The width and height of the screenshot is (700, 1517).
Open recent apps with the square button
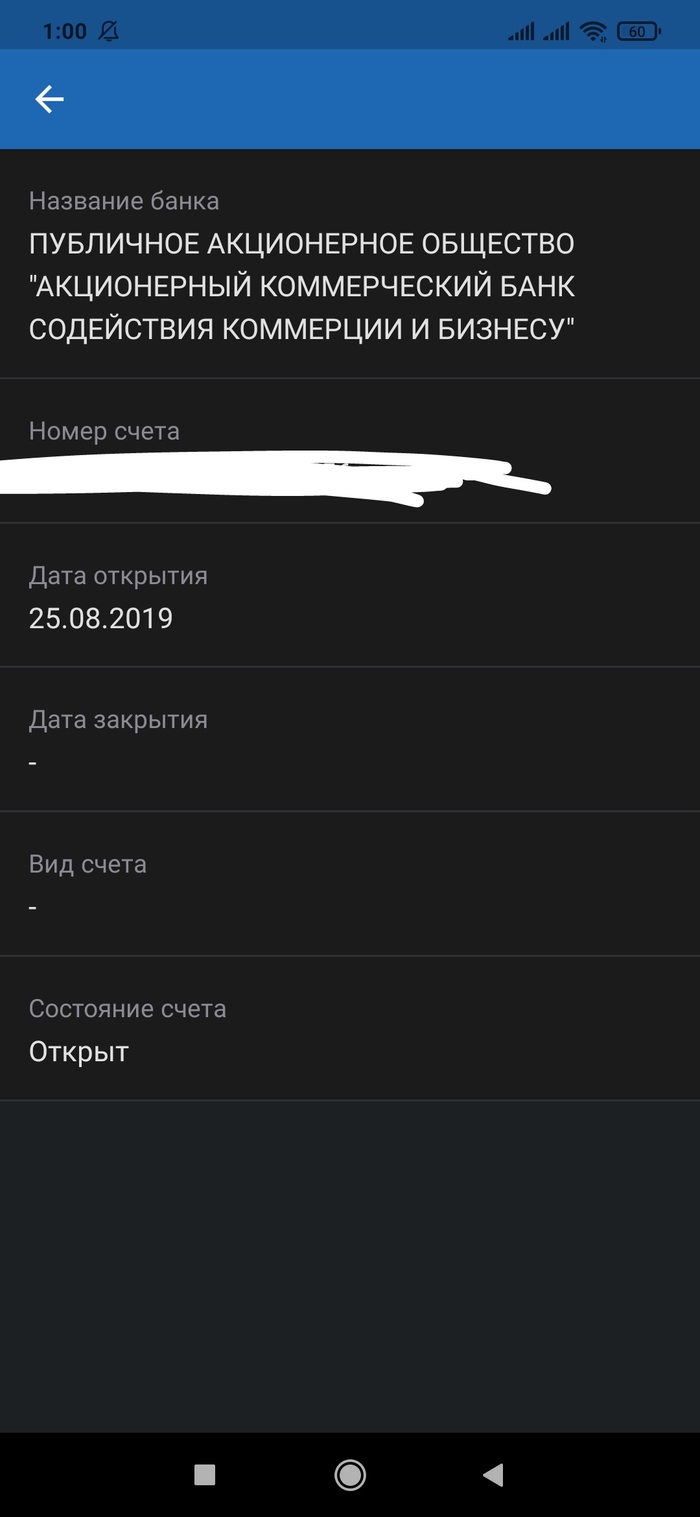[205, 1474]
